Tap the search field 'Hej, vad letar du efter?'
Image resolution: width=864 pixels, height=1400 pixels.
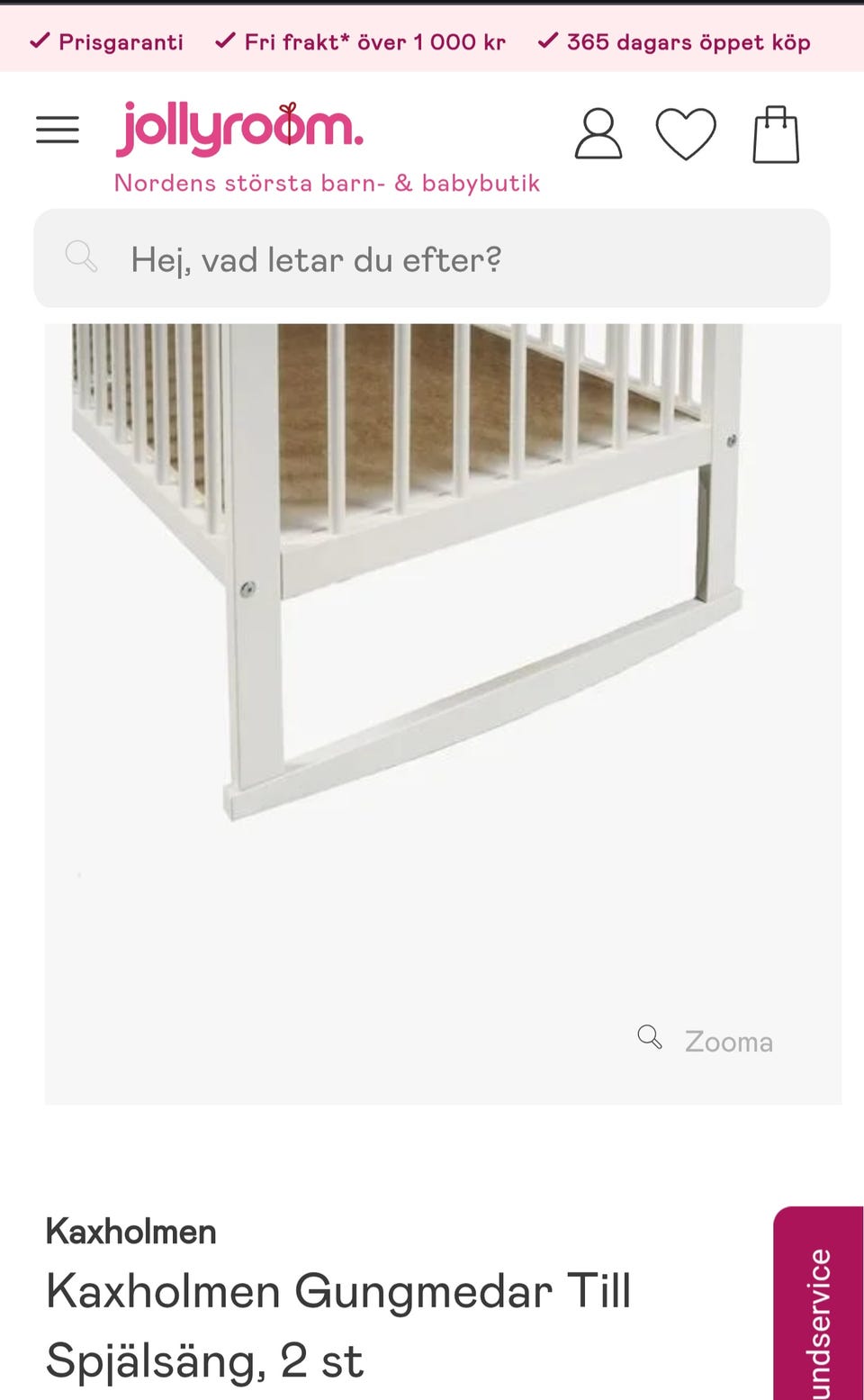click(432, 259)
